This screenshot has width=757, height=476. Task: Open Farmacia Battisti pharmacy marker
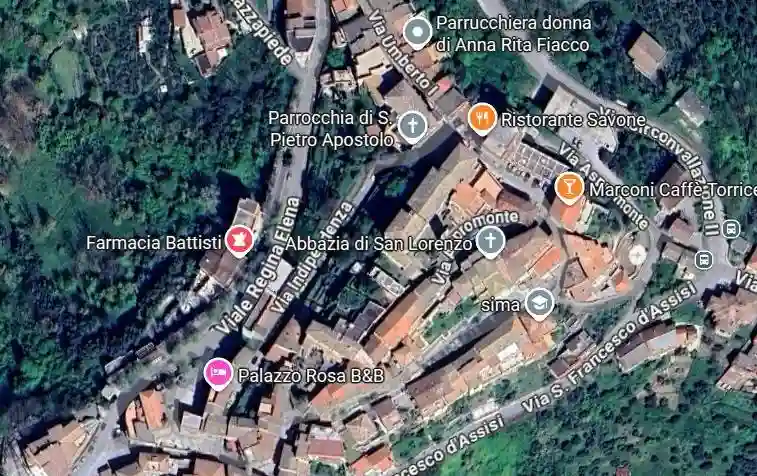coord(238,240)
